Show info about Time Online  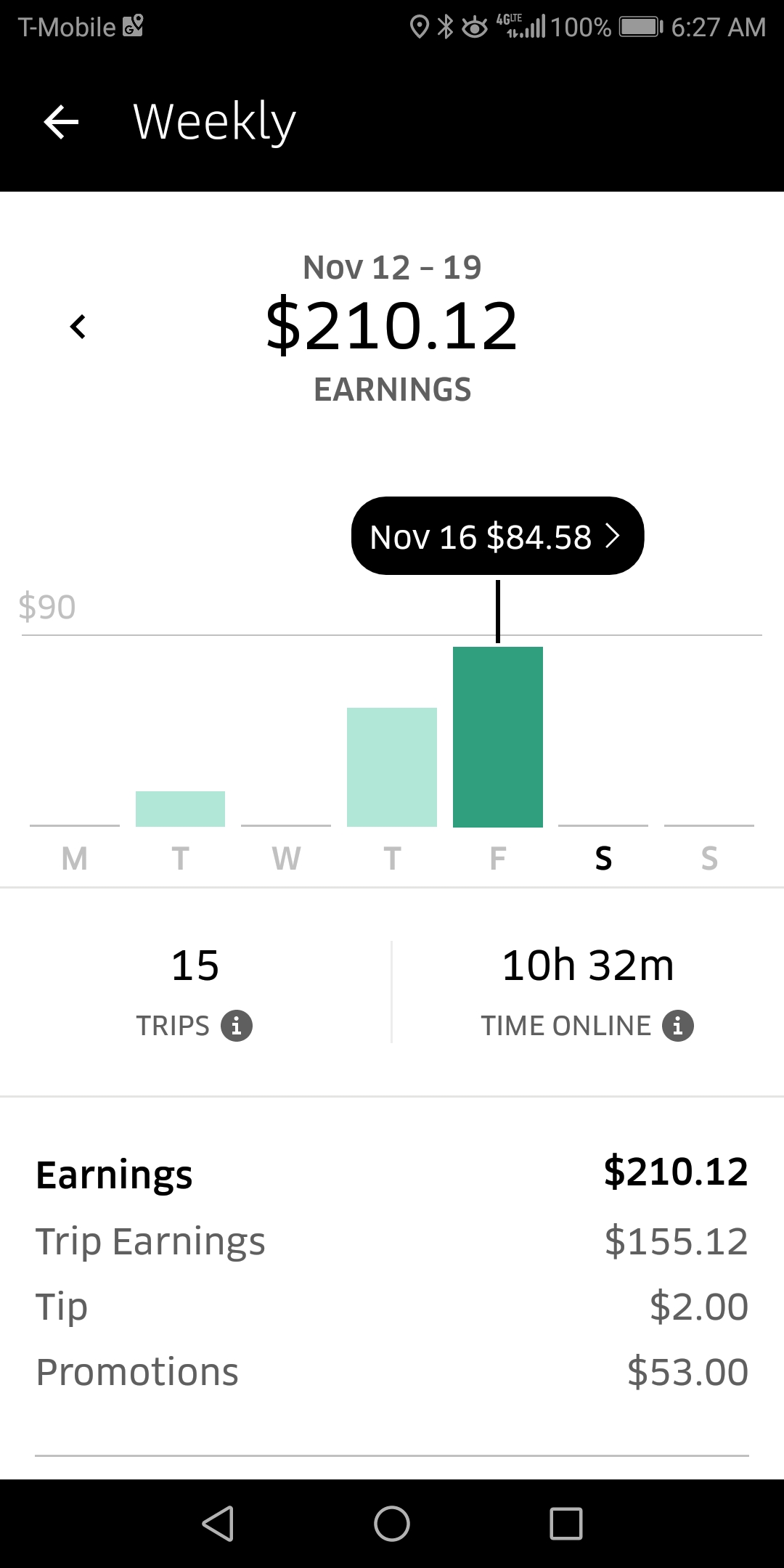point(678,1026)
